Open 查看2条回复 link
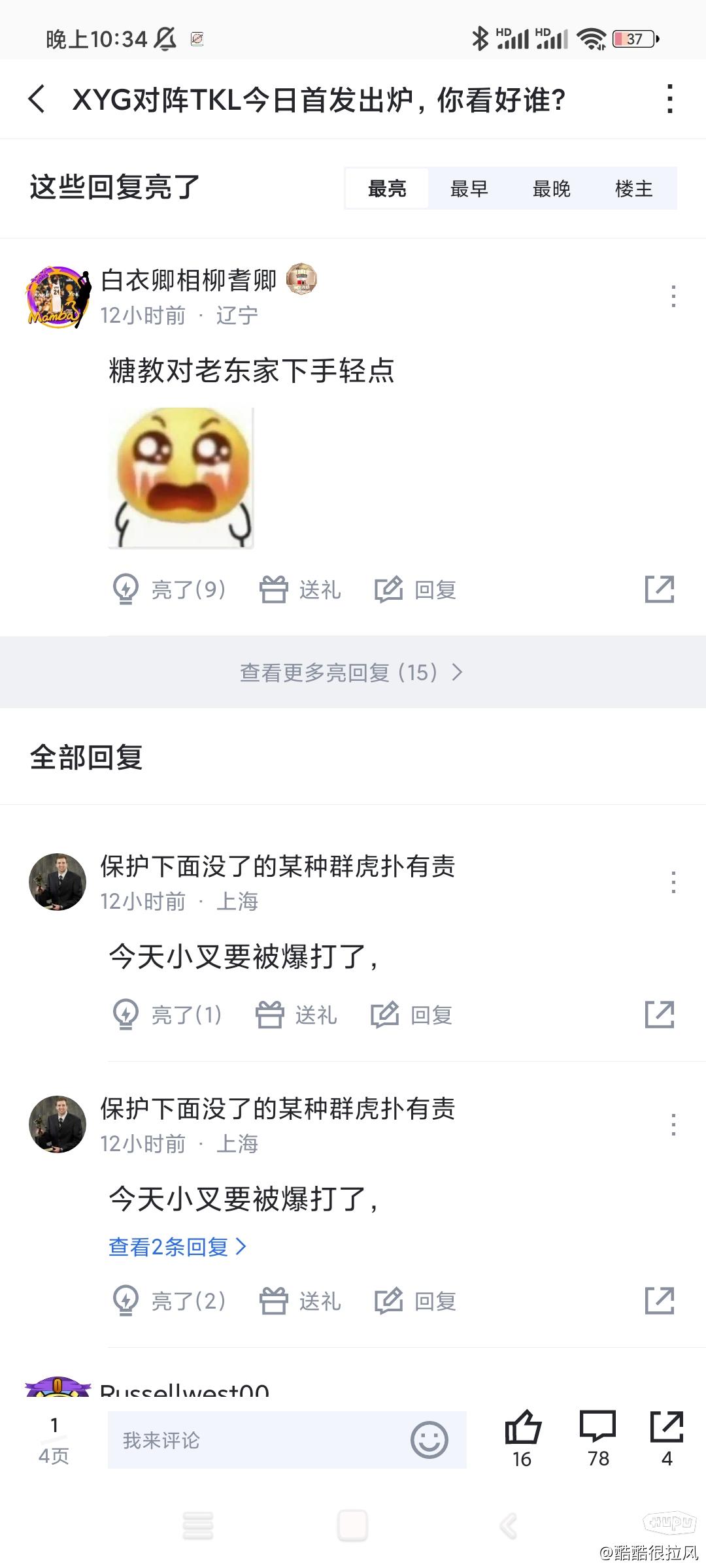 click(x=176, y=1247)
